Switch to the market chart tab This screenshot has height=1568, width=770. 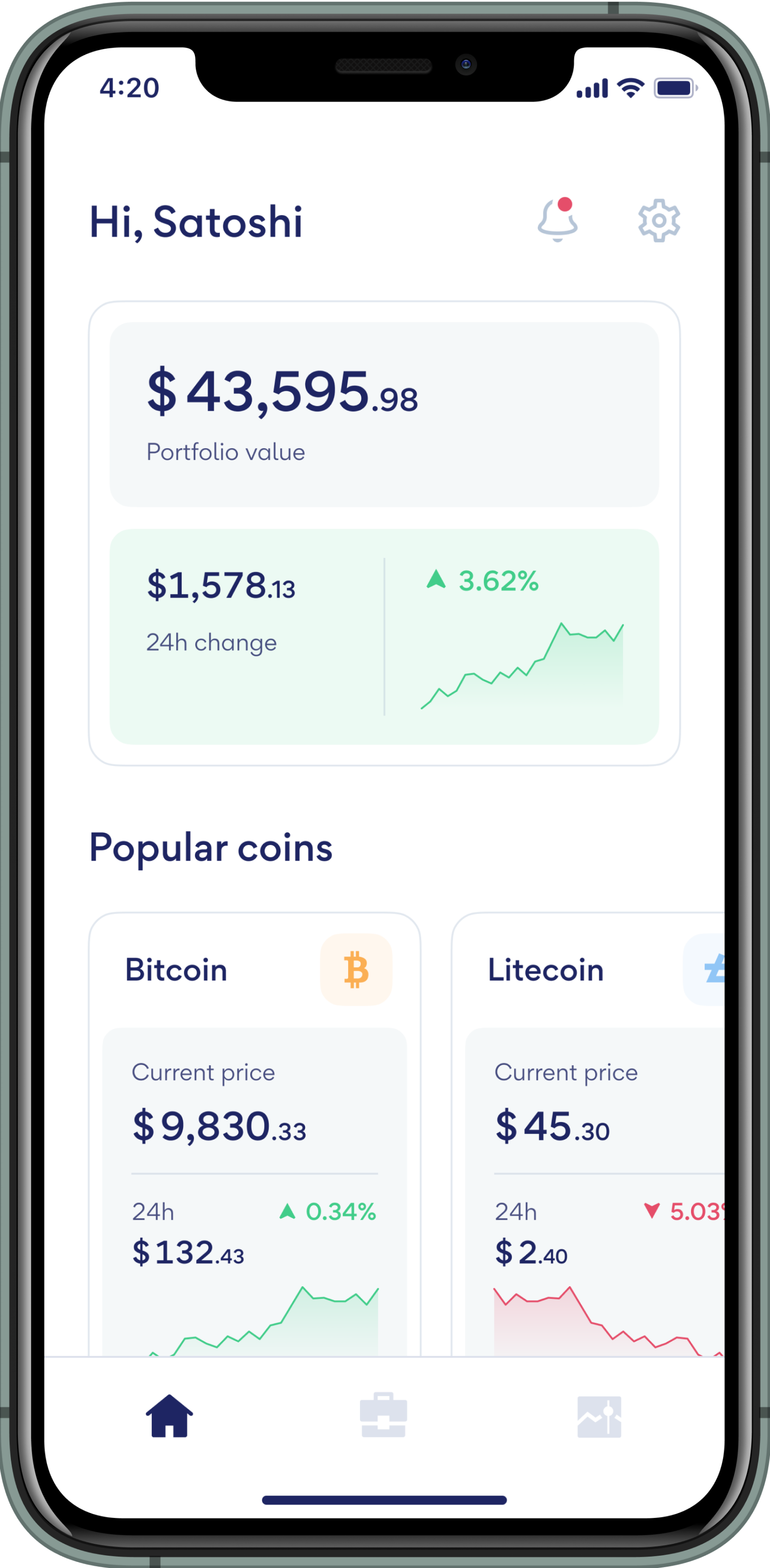(599, 1416)
